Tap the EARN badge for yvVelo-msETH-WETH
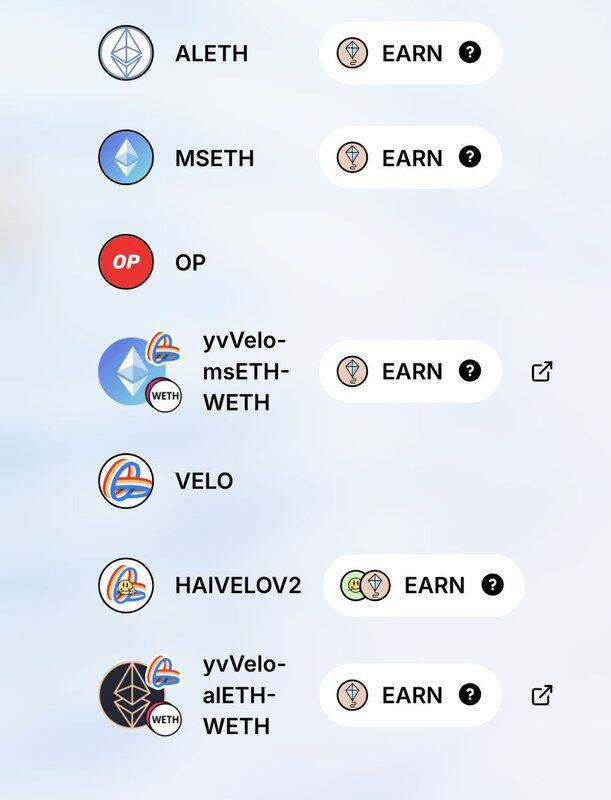The height and width of the screenshot is (800, 611). (410, 371)
